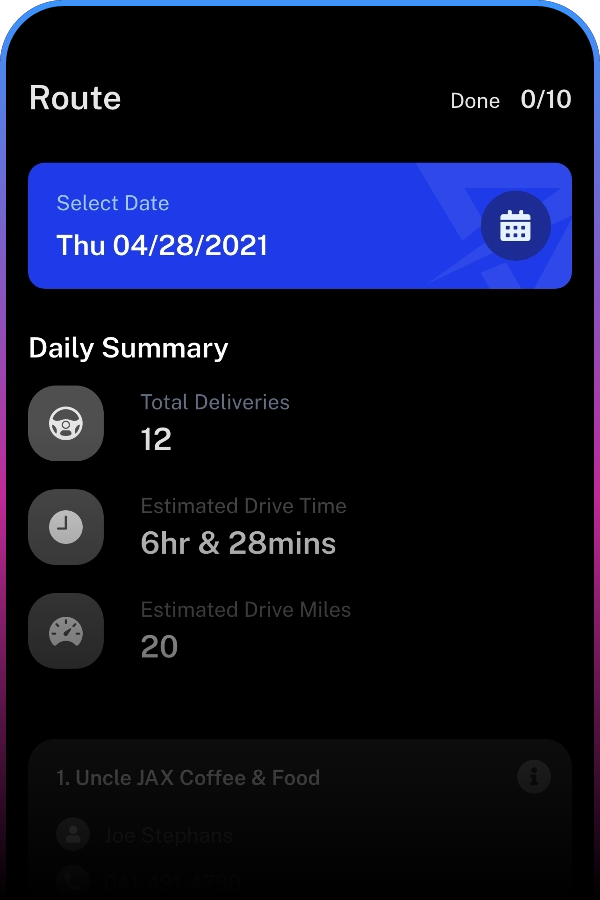View info for Uncle JAX Coffee & Food
The width and height of the screenshot is (600, 900).
(x=534, y=776)
